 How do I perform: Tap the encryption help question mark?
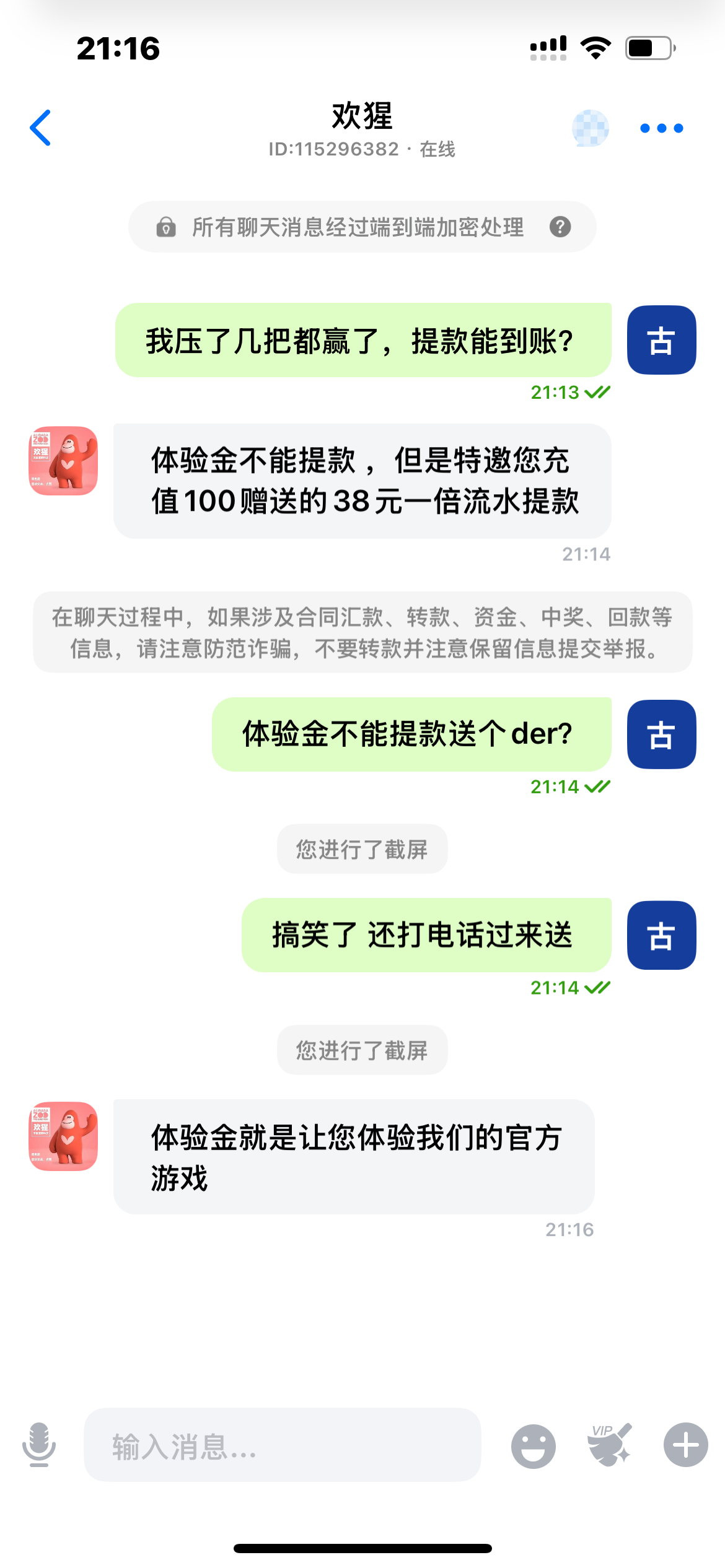click(560, 227)
